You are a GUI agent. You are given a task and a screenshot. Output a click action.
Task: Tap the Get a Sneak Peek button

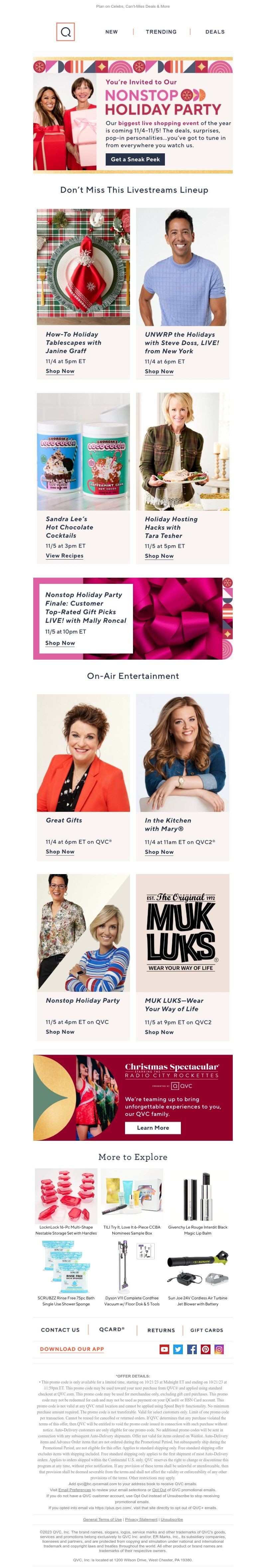(x=135, y=159)
